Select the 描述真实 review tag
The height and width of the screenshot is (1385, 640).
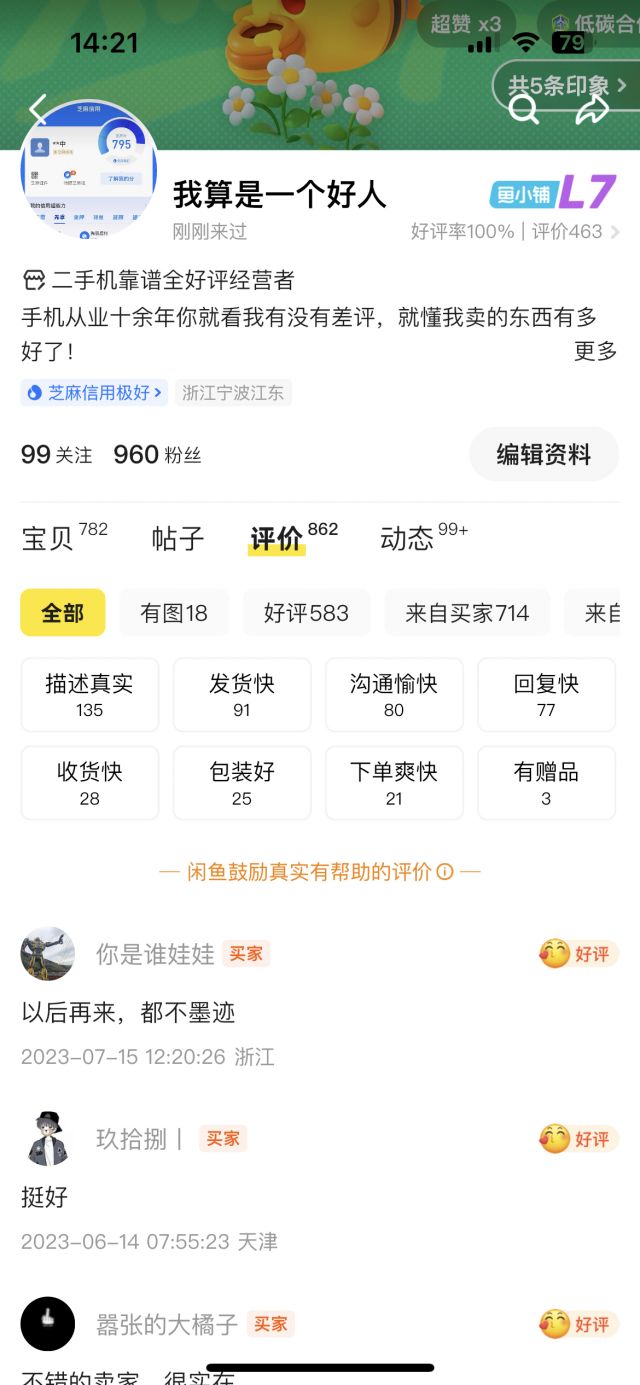click(89, 695)
